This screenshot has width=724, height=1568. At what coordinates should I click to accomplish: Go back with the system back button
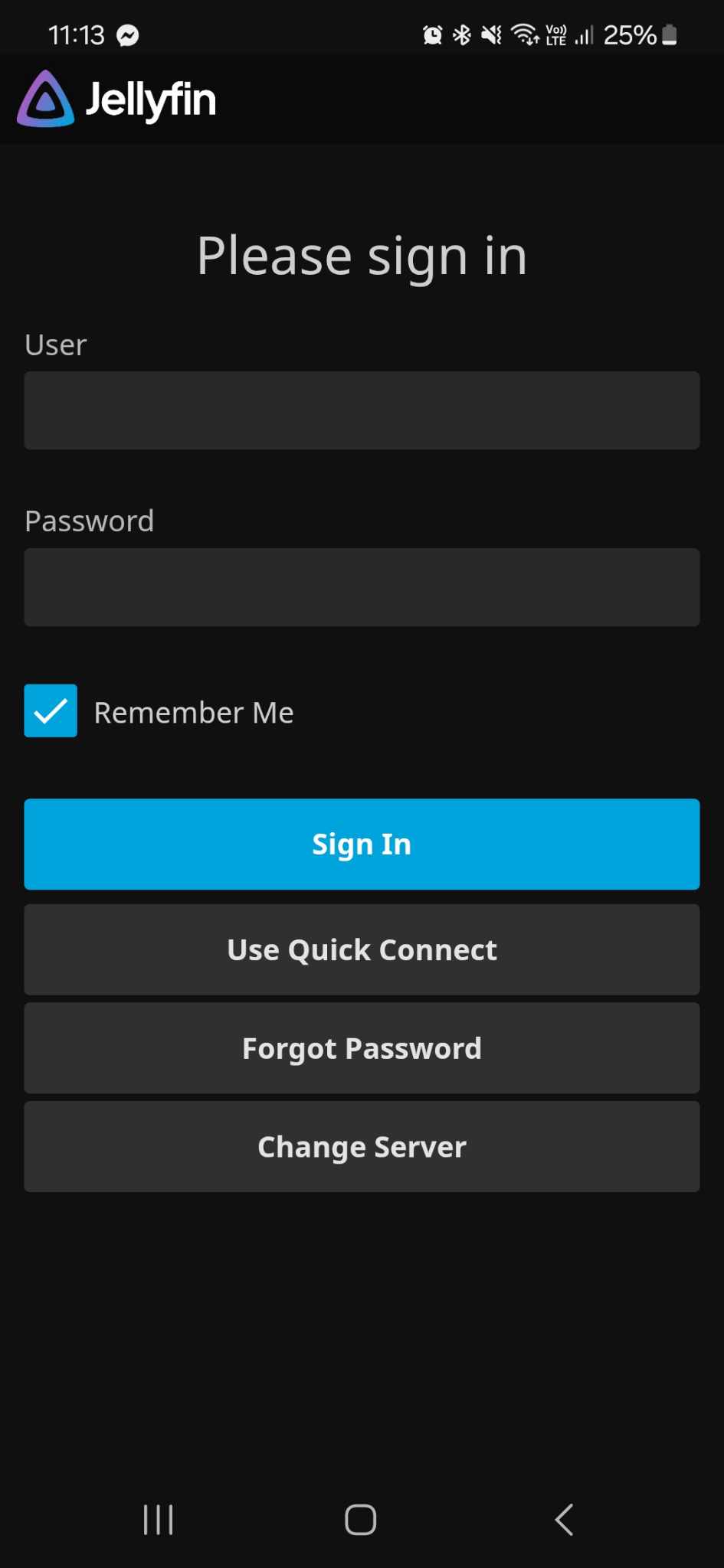coord(564,1520)
